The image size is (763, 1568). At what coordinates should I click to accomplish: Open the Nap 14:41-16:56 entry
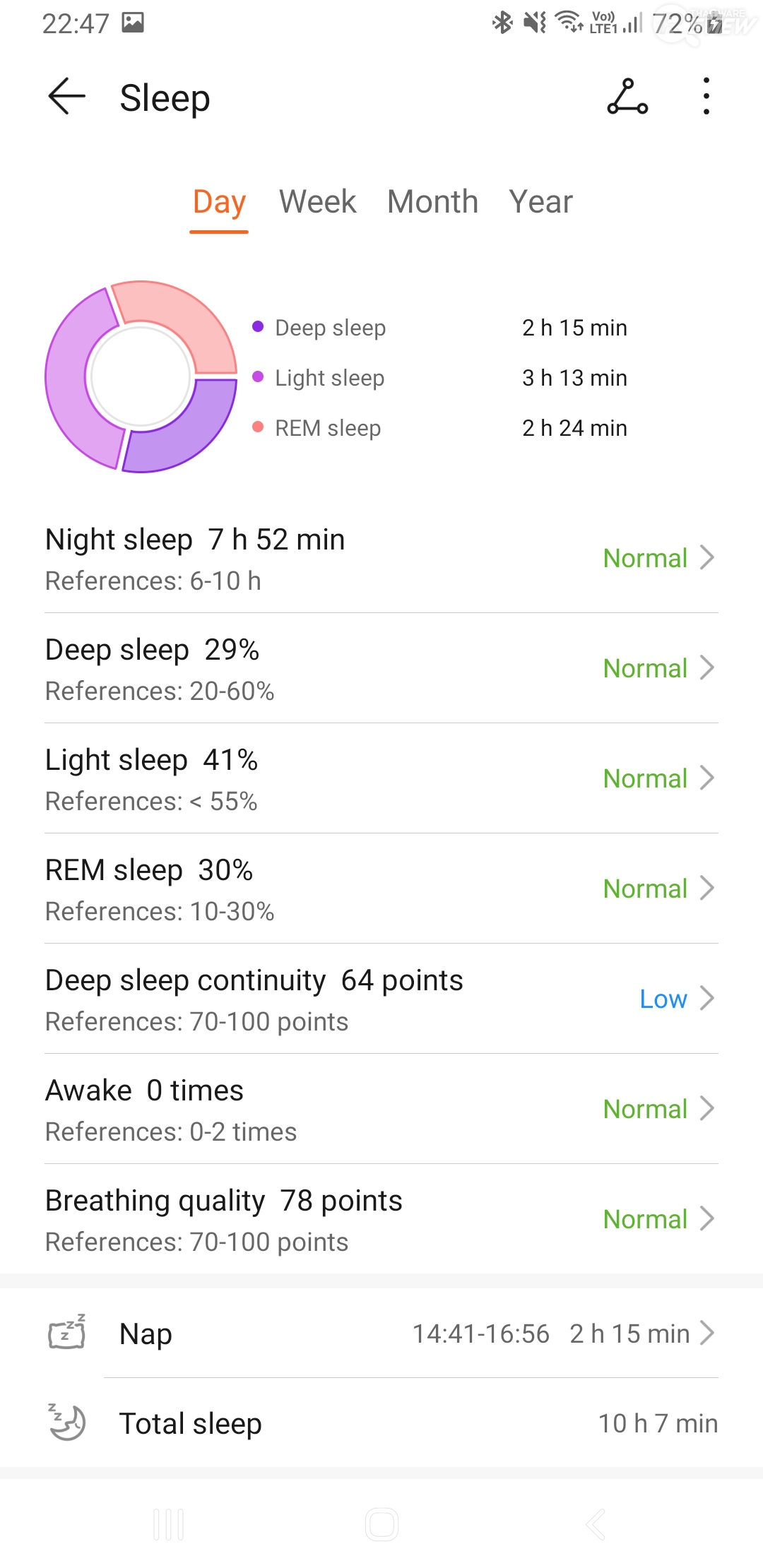[x=381, y=1334]
